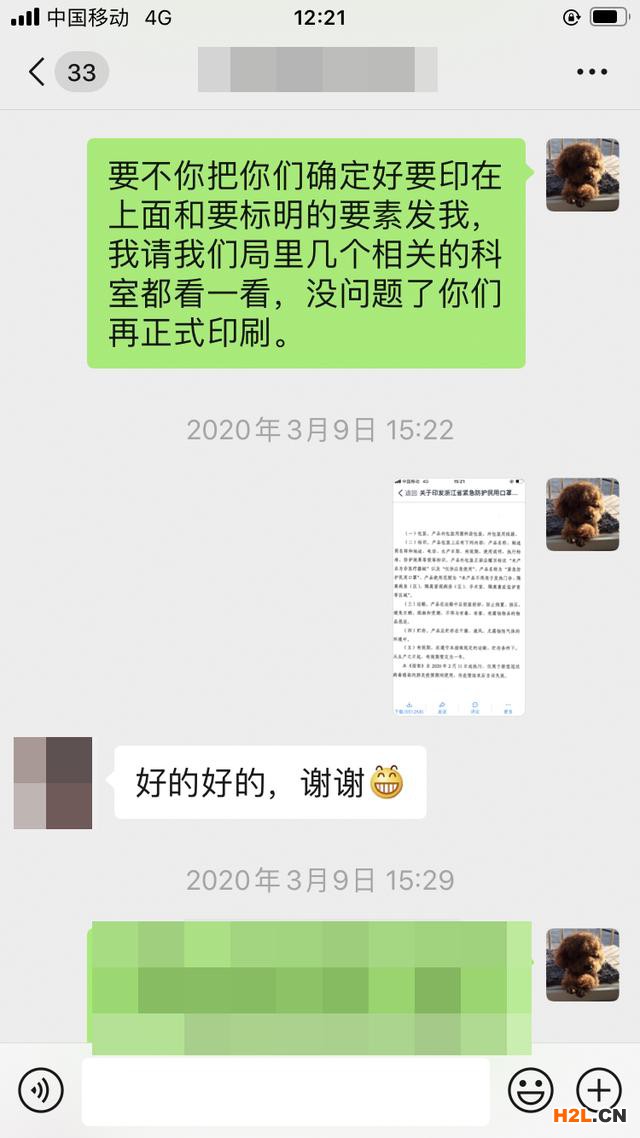Open the plus attachments menu
Screen dimensions: 640x1138
pos(598,1090)
